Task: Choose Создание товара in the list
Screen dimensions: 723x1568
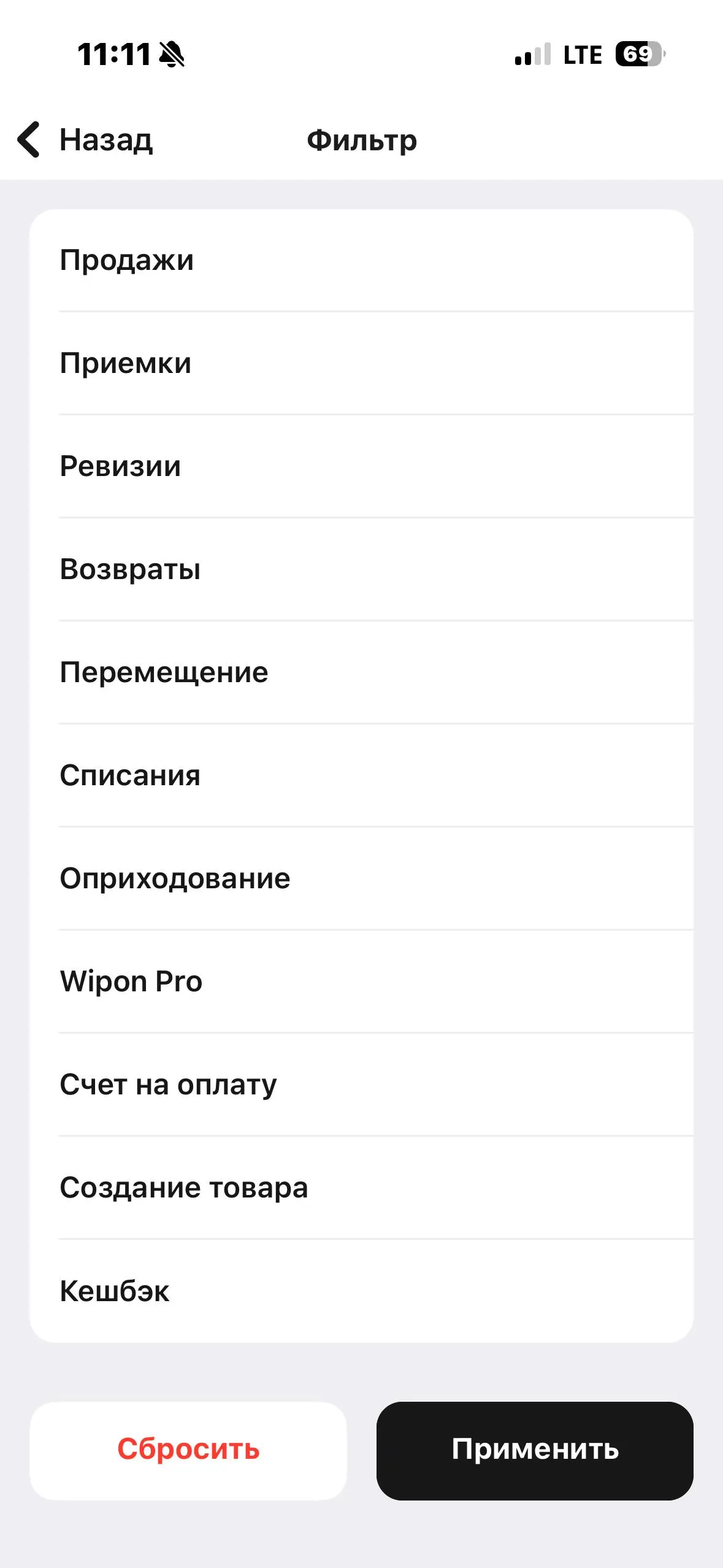Action: (362, 1188)
